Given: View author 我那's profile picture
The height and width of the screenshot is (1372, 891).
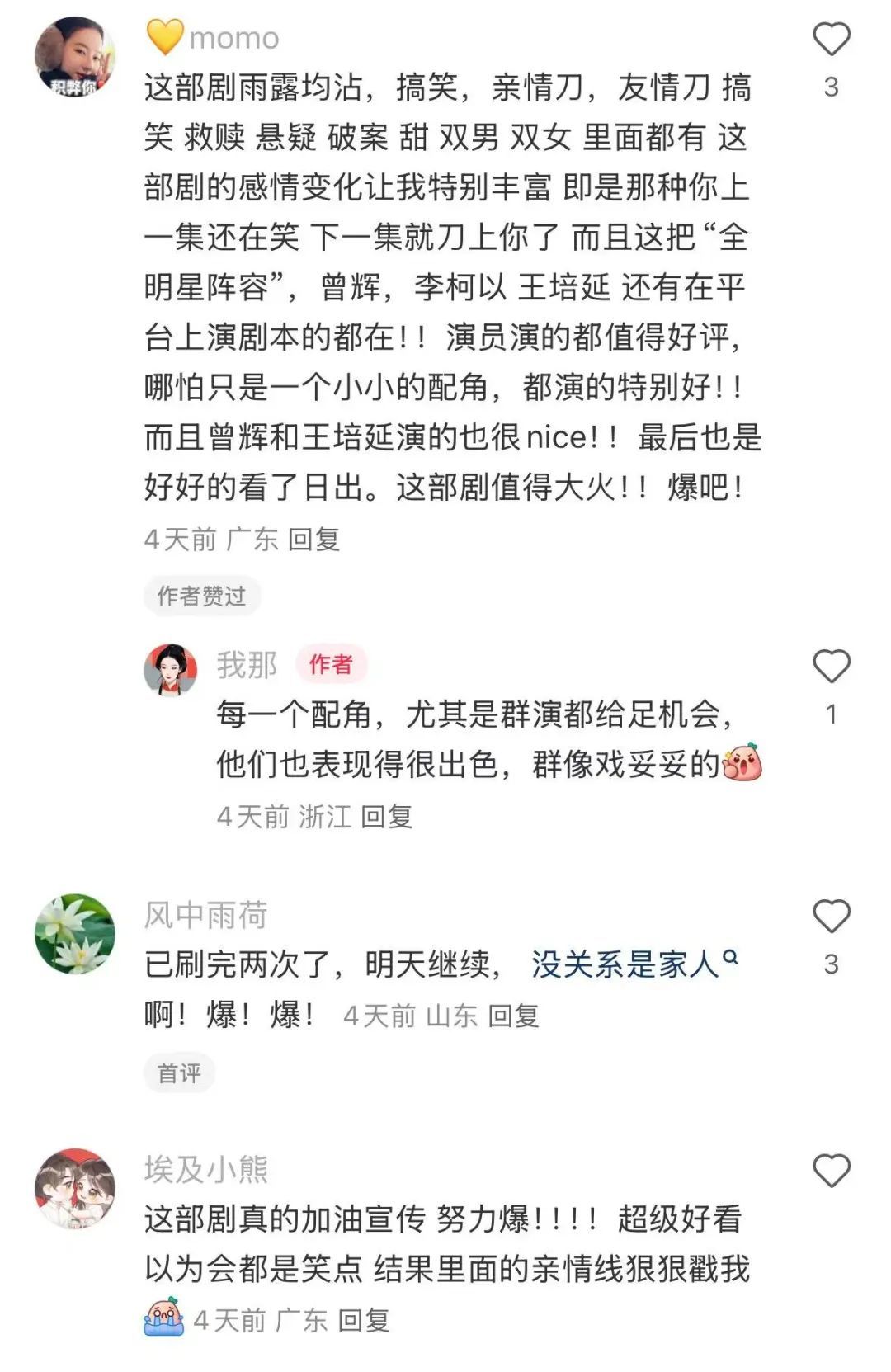Looking at the screenshot, I should coord(171,669).
